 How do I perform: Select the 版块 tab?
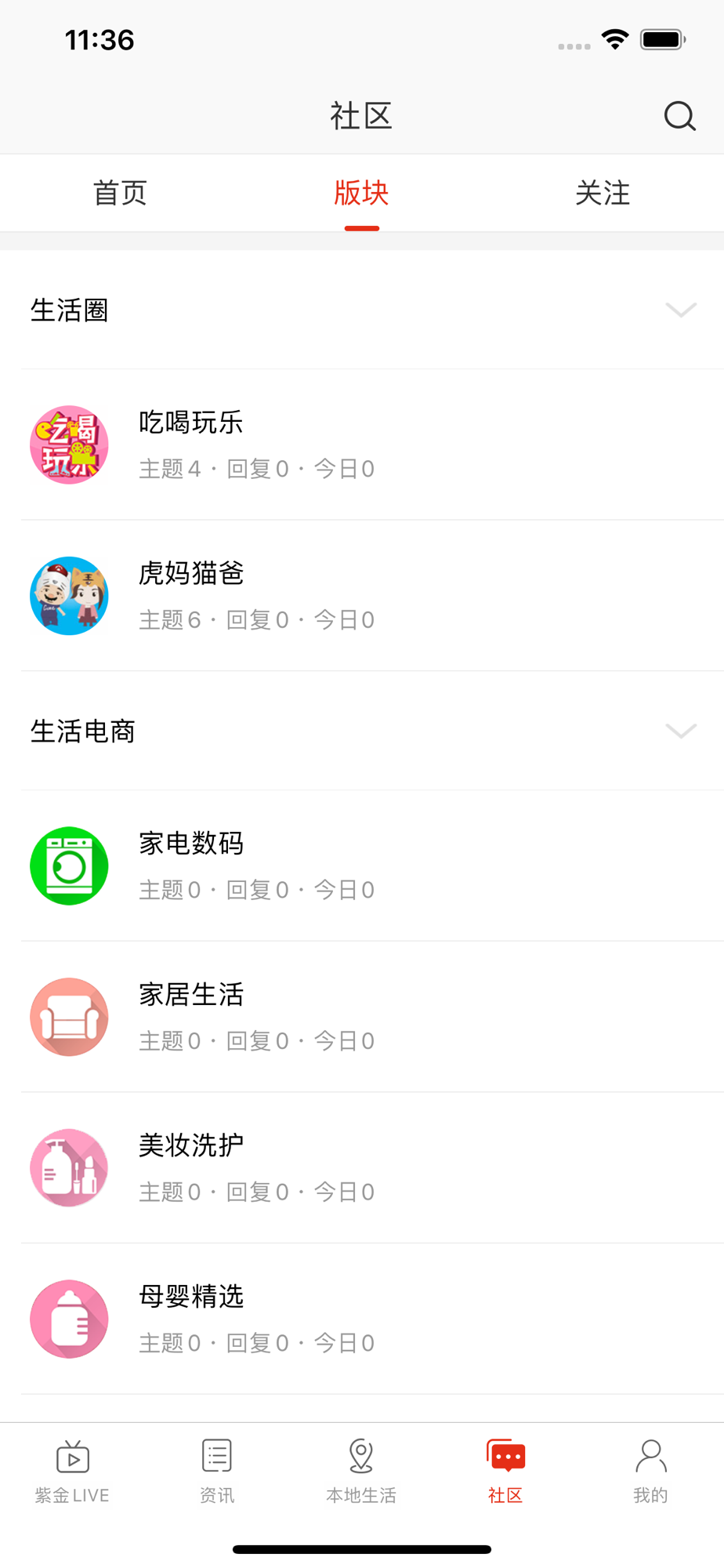click(x=361, y=193)
